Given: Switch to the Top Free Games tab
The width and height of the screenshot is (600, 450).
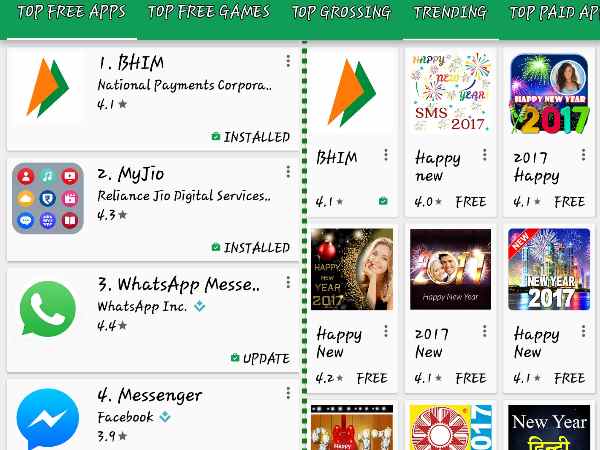Looking at the screenshot, I should coord(208,13).
